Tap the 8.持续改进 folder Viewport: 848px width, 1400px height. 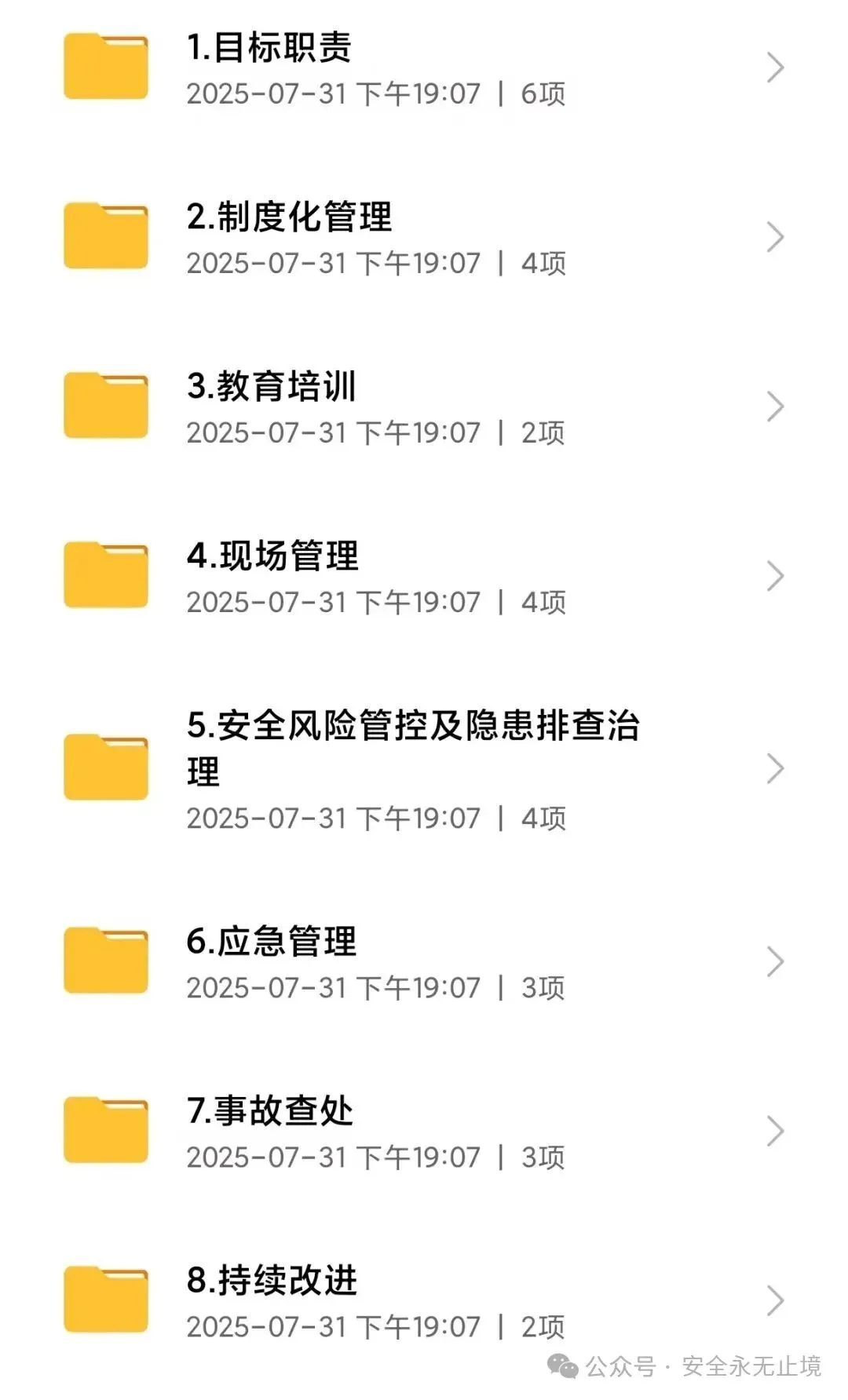(272, 1282)
